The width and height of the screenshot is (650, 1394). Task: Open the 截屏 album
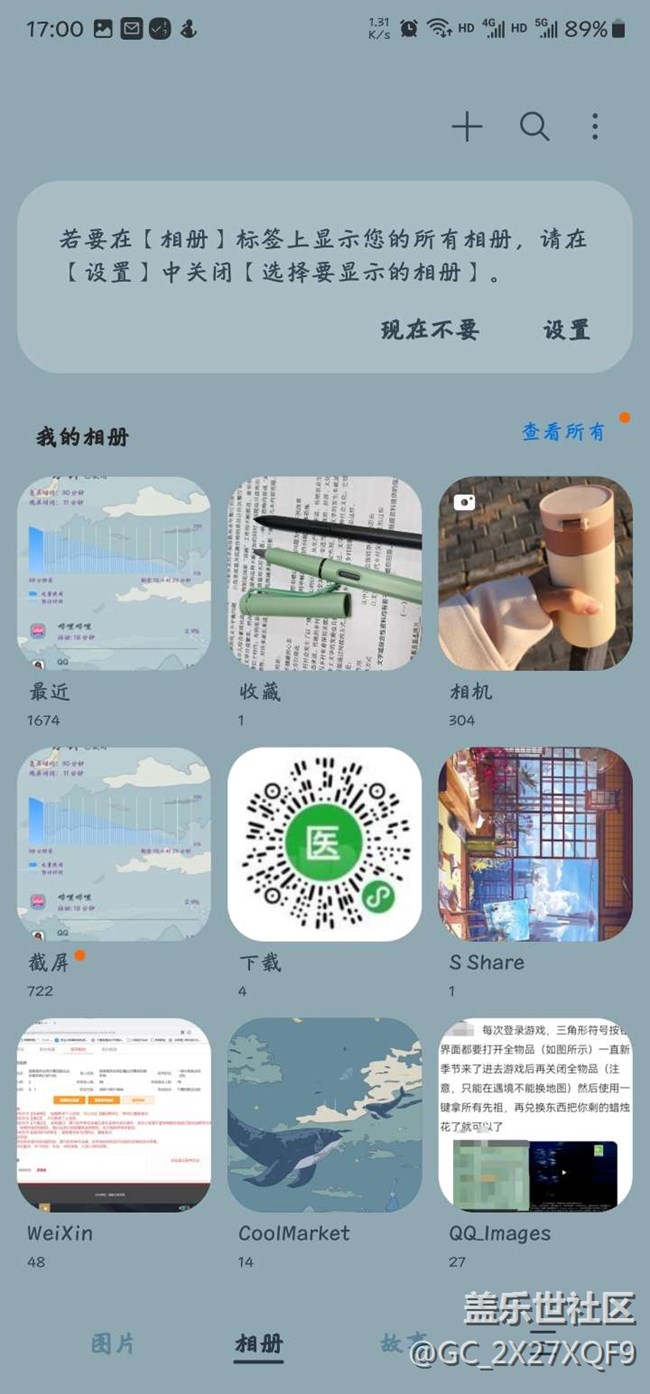pos(114,844)
